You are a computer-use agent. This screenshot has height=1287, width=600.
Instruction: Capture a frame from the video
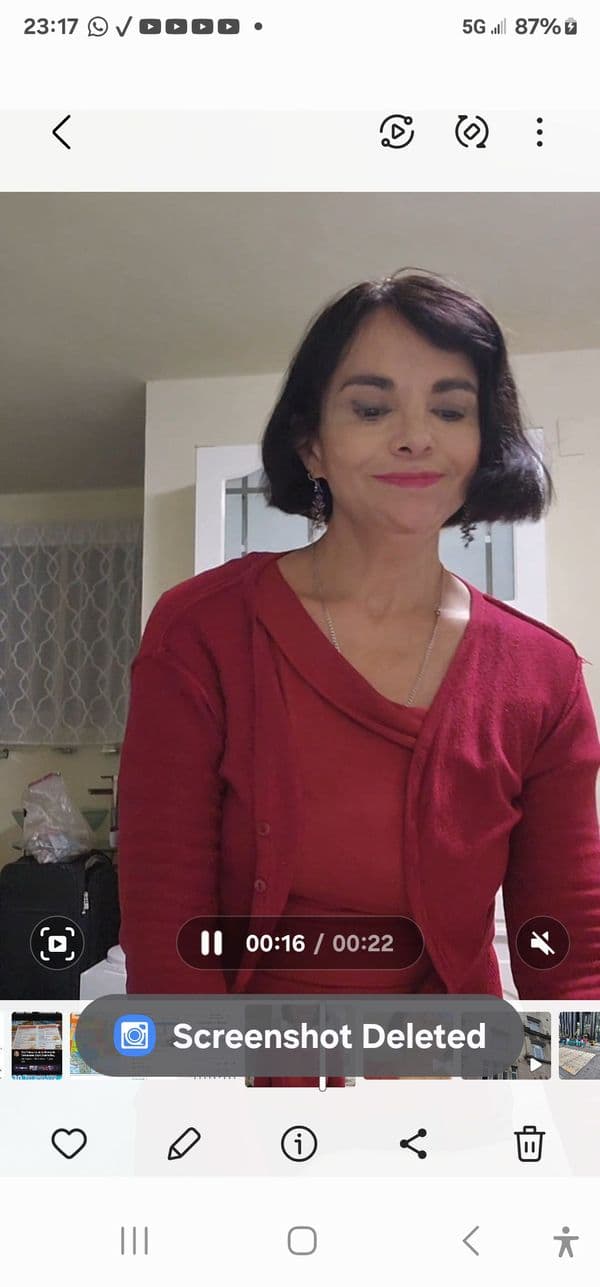[x=57, y=943]
